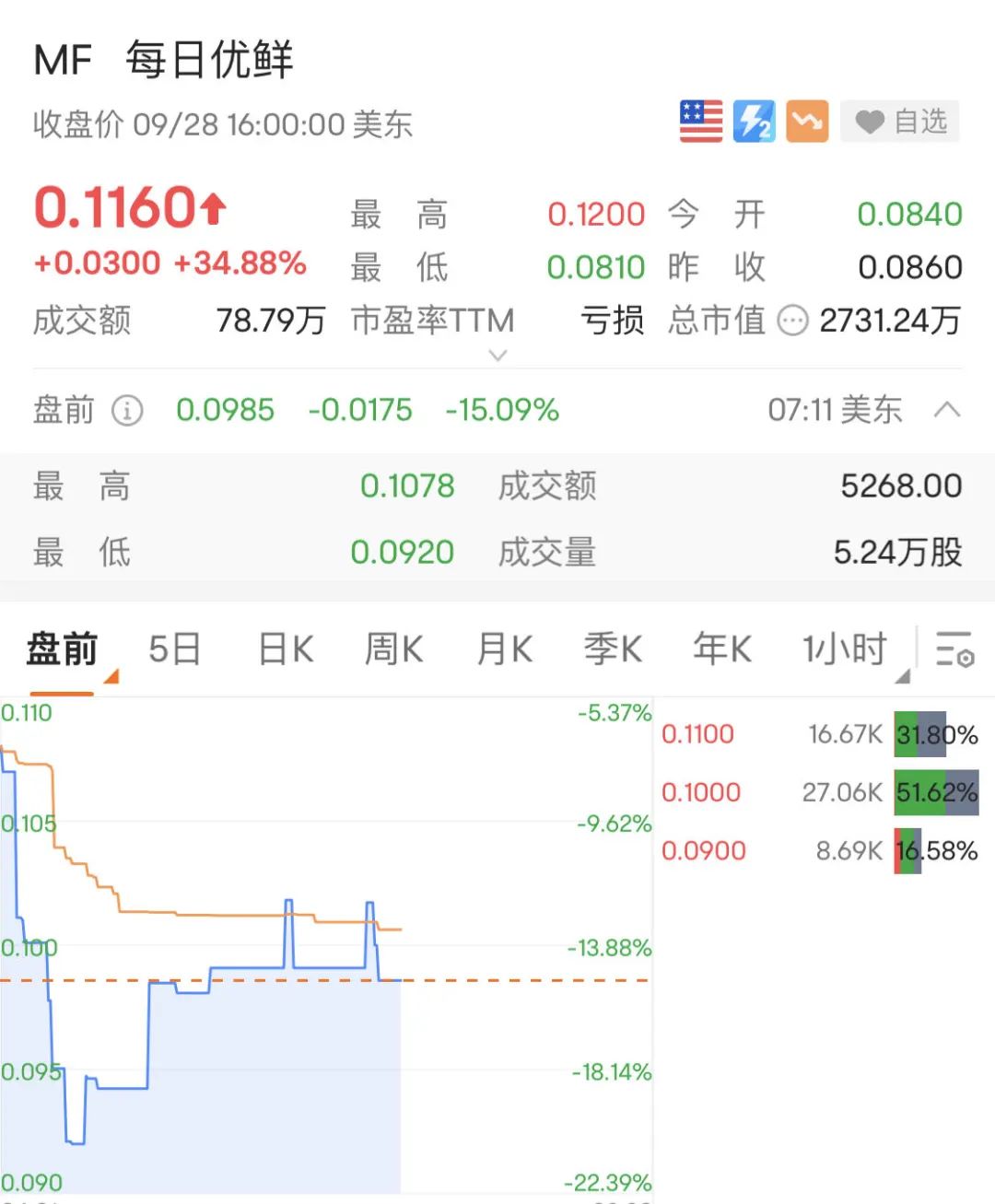Tap the blue lightning level-2 icon

754,122
